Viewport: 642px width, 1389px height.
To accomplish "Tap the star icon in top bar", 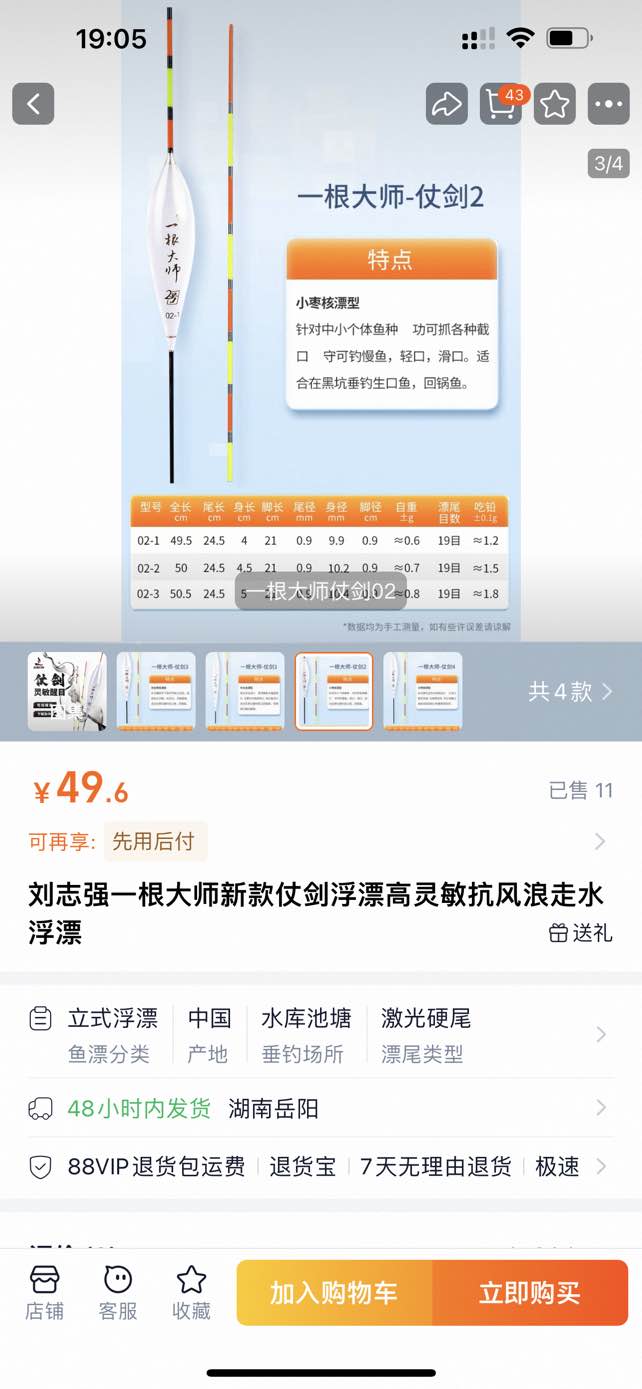I will (x=554, y=103).
